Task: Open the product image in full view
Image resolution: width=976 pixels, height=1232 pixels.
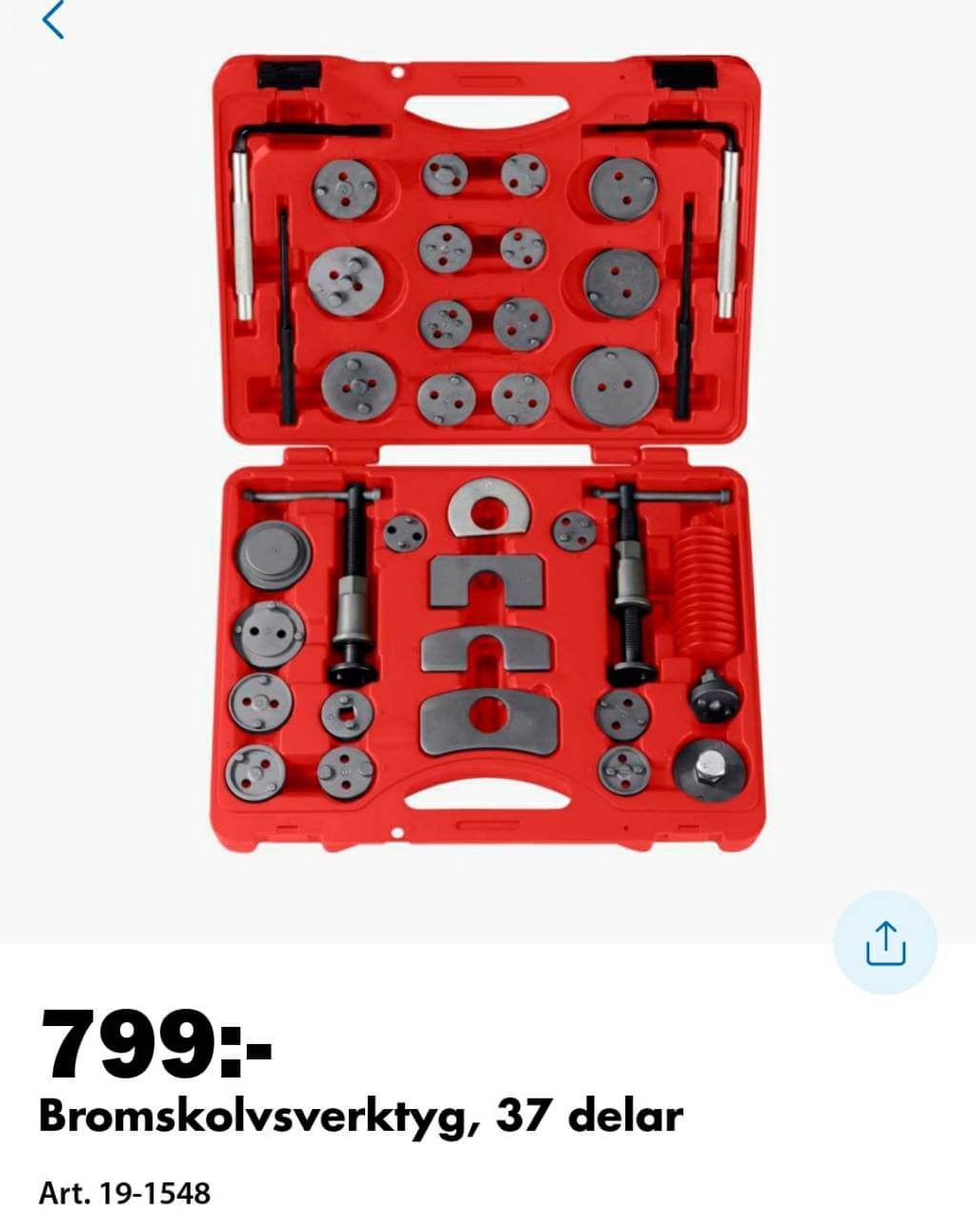Action: [x=487, y=453]
